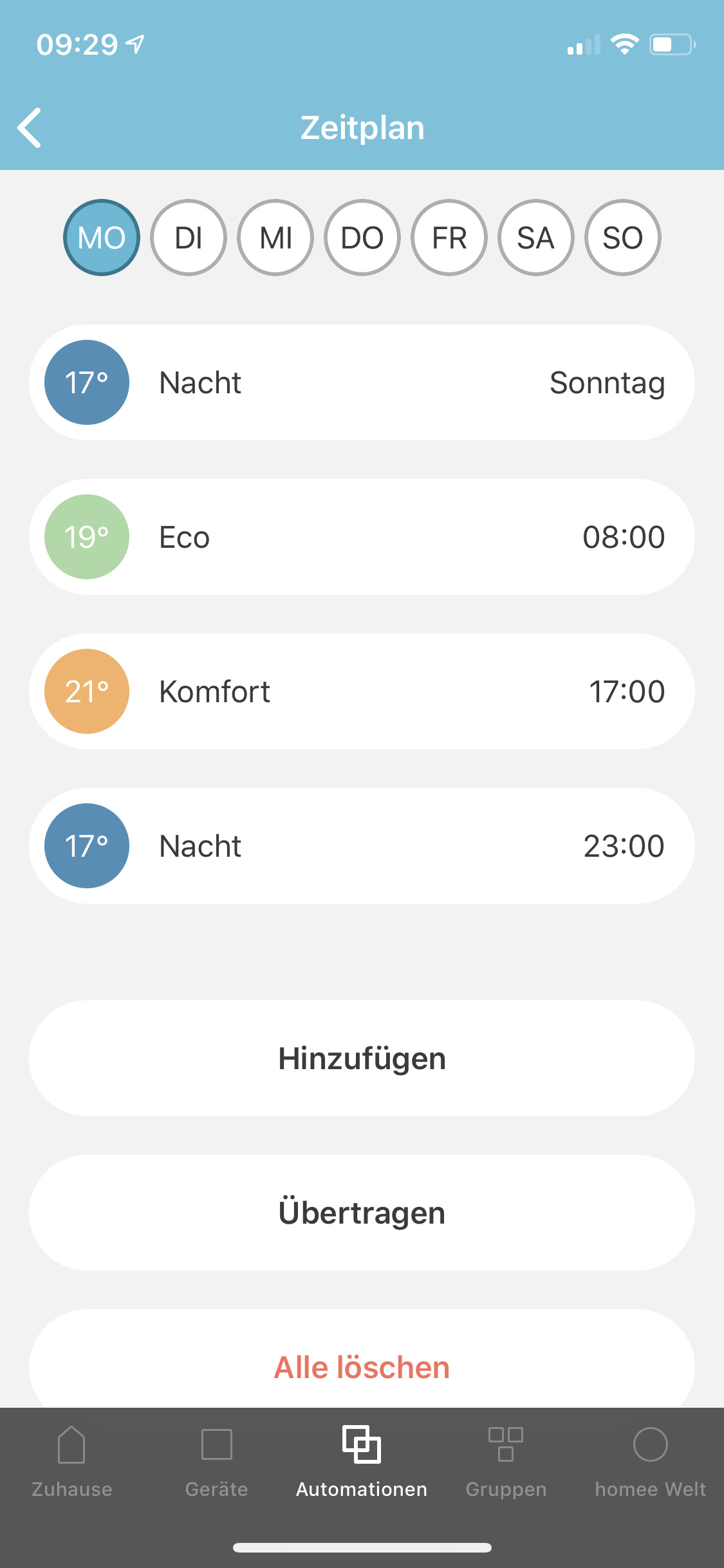724x1568 pixels.
Task: Tap the highlighted MO weekday
Action: 102,238
